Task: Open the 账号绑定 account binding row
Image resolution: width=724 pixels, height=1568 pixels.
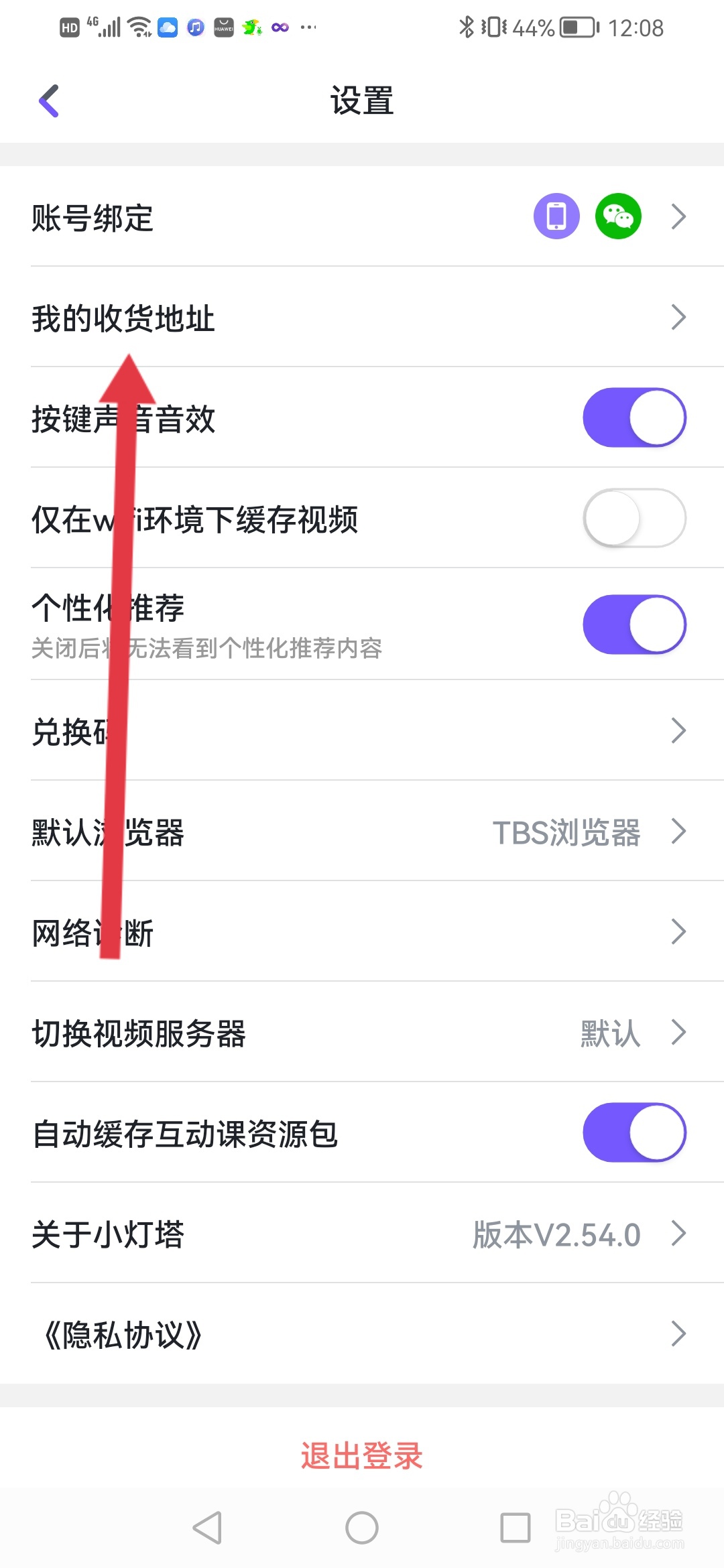Action: pyautogui.click(x=362, y=216)
